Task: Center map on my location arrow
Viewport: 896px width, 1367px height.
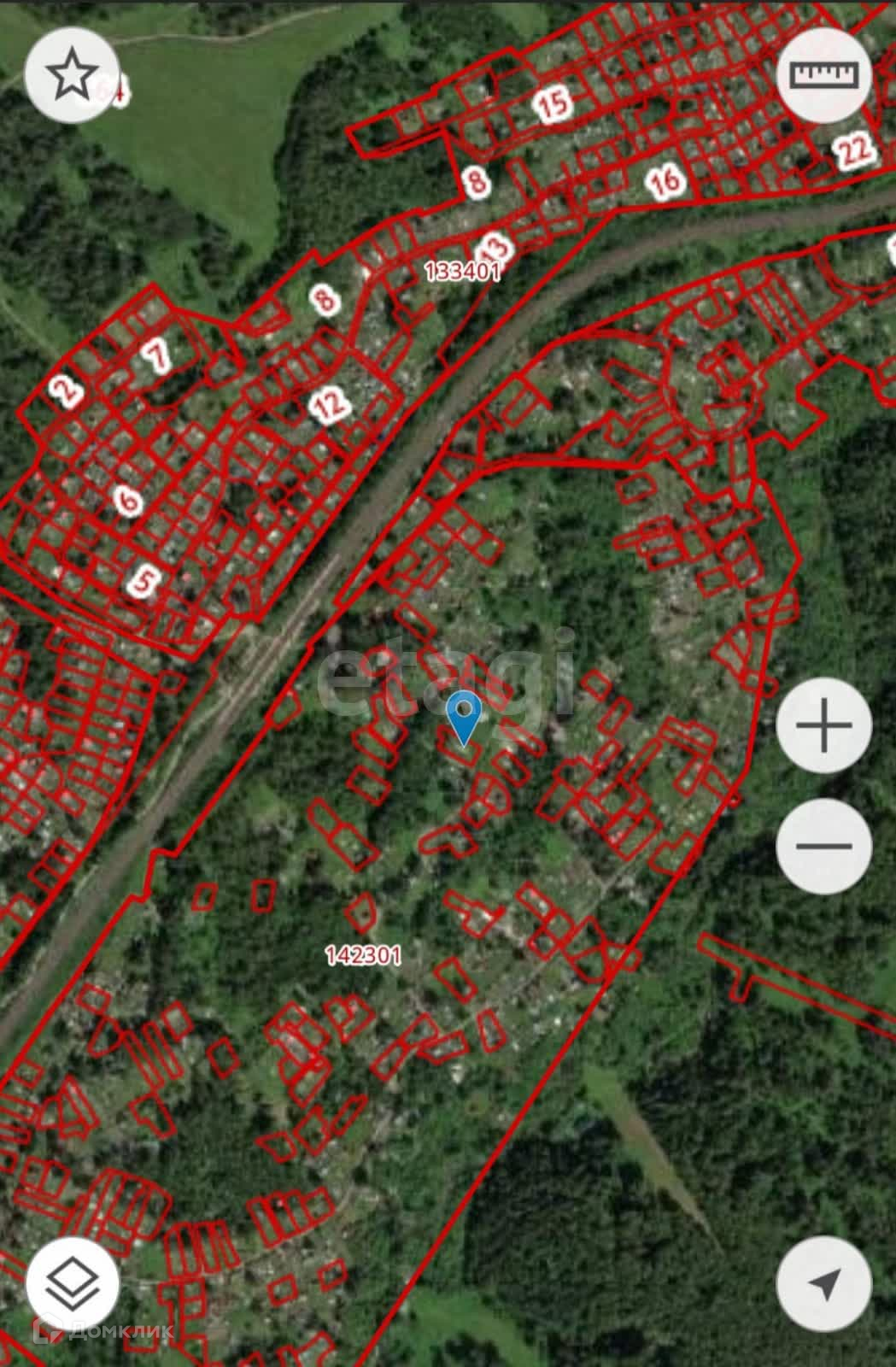Action: pos(824,1283)
